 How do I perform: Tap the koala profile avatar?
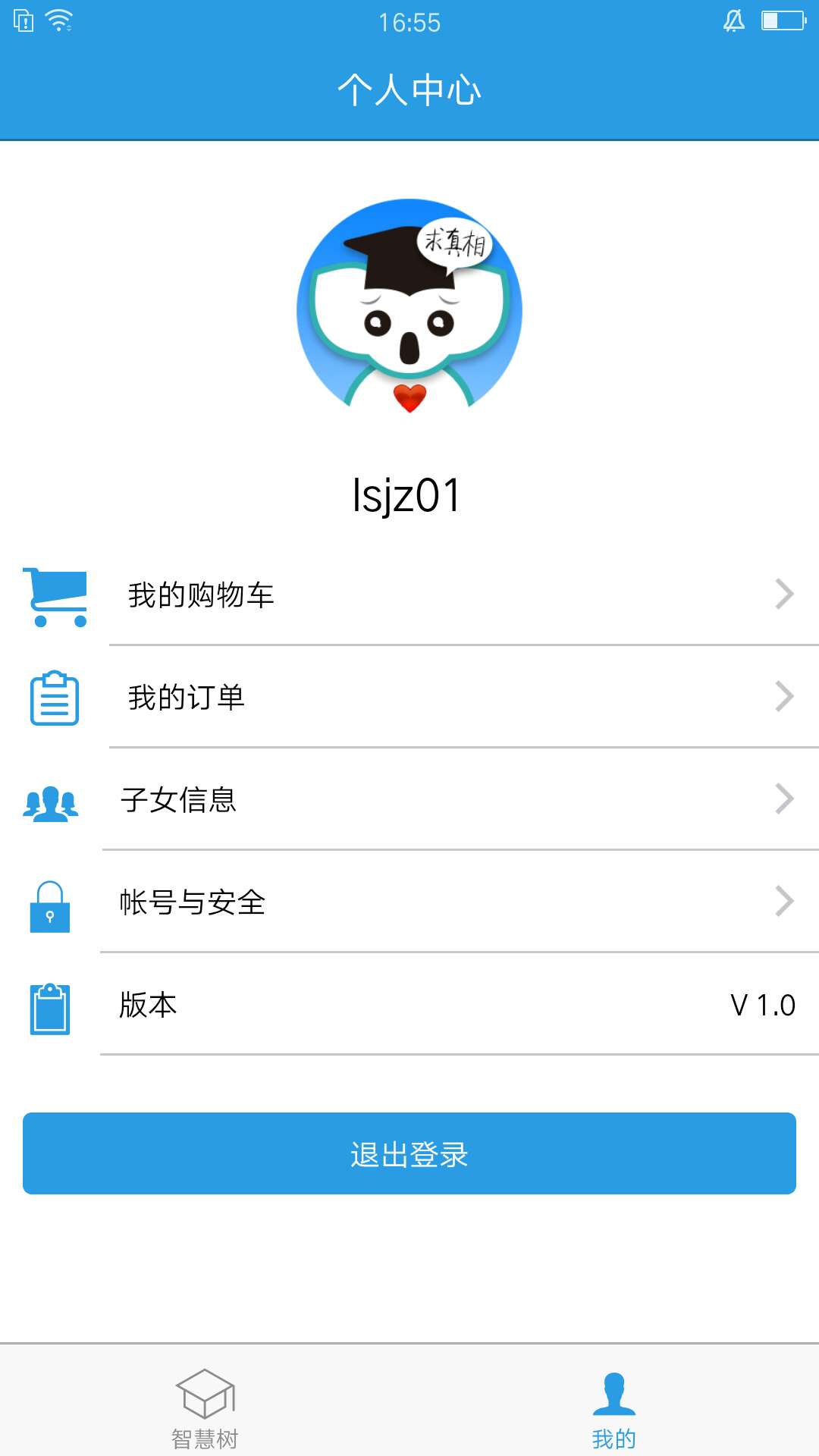pyautogui.click(x=409, y=307)
